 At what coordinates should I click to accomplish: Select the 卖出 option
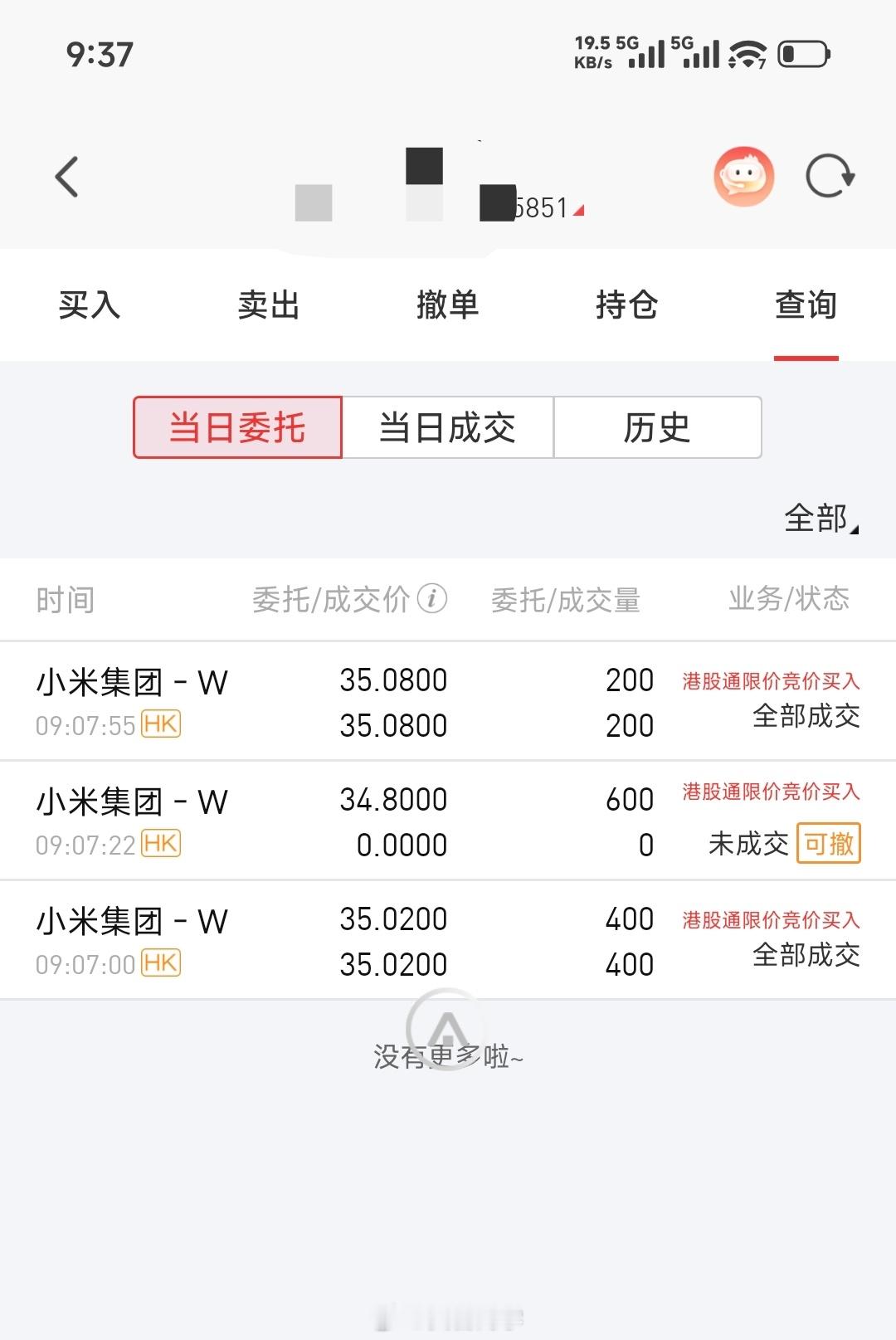coord(269,305)
